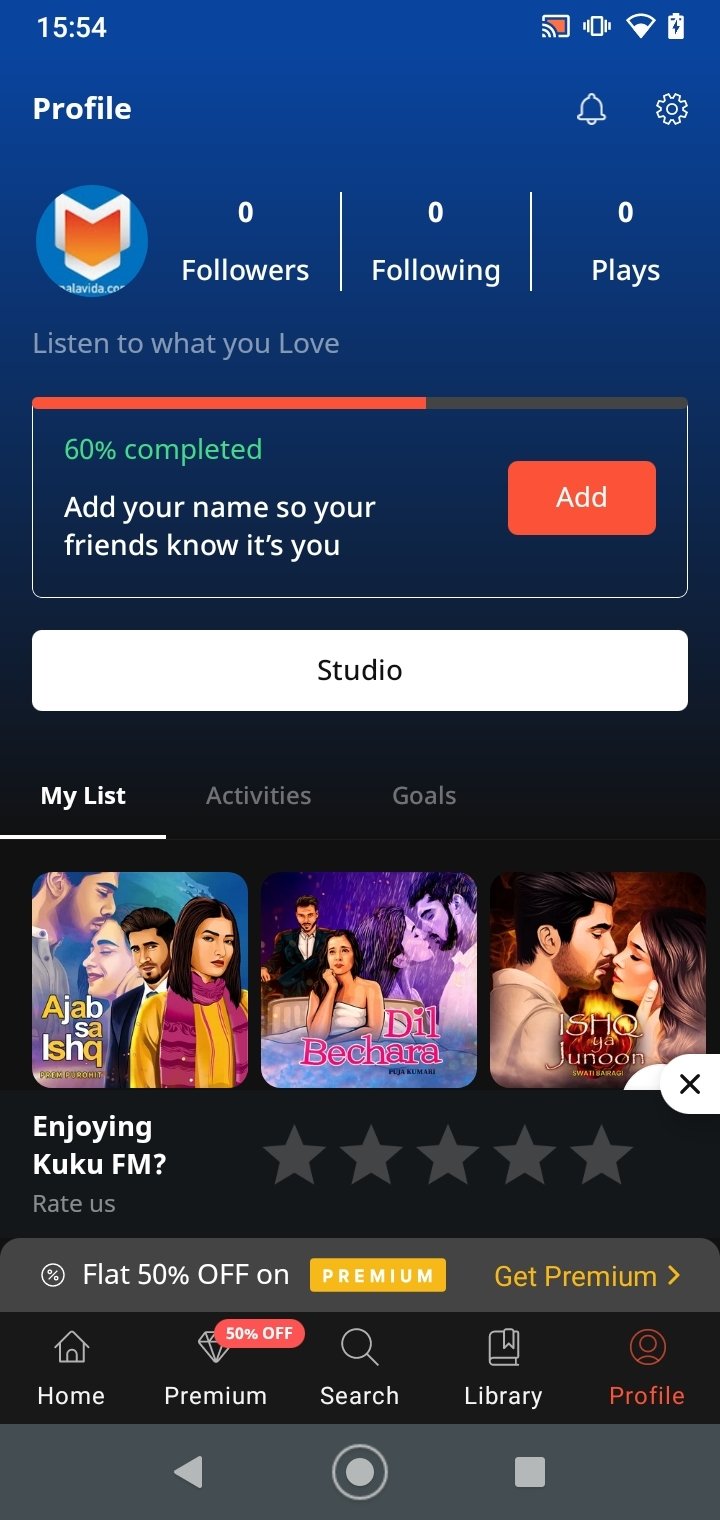
Task: Open the settings gear
Action: pyautogui.click(x=672, y=109)
